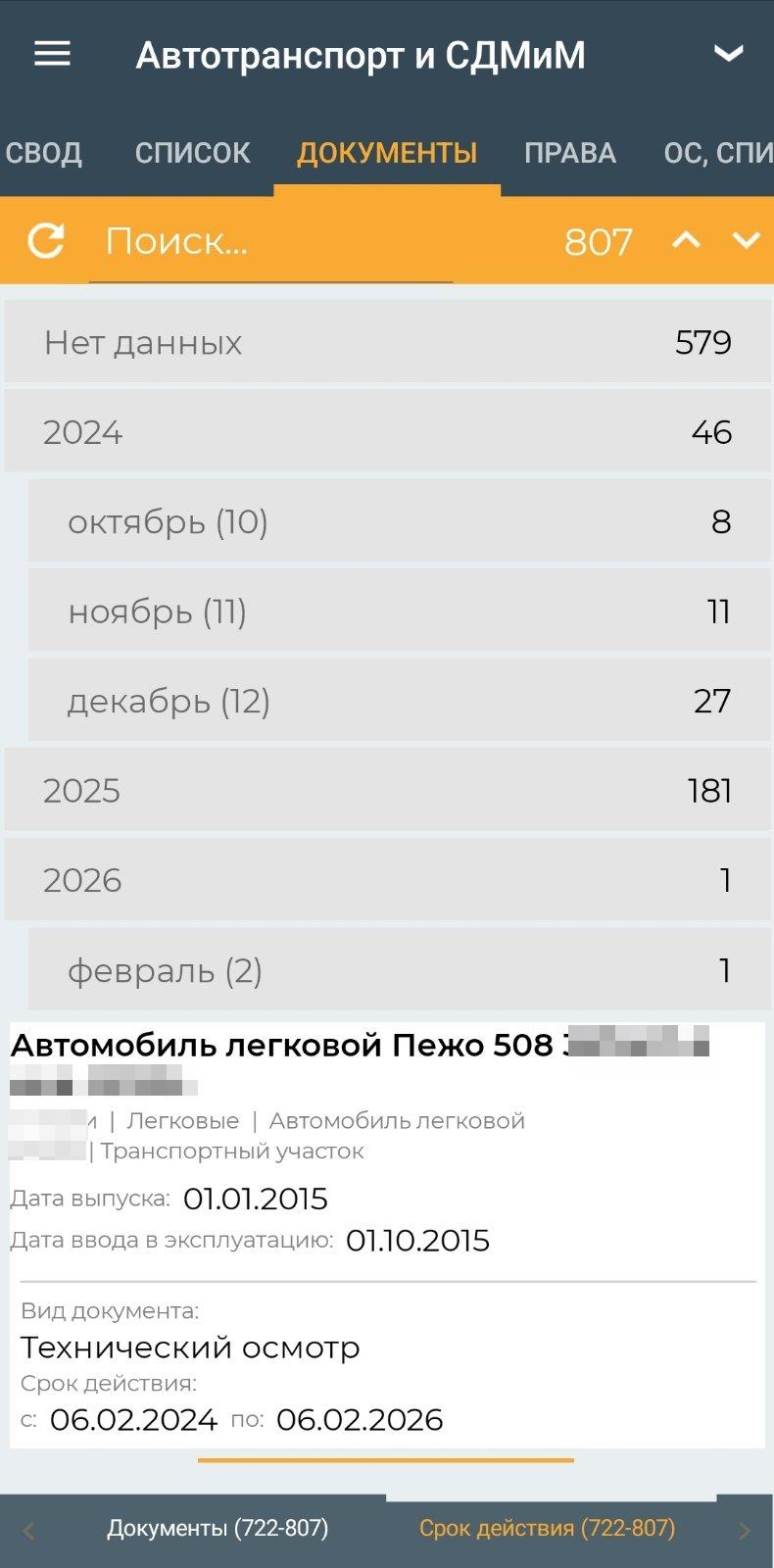
Task: Tap the down arrow in search bar
Action: pos(746,241)
